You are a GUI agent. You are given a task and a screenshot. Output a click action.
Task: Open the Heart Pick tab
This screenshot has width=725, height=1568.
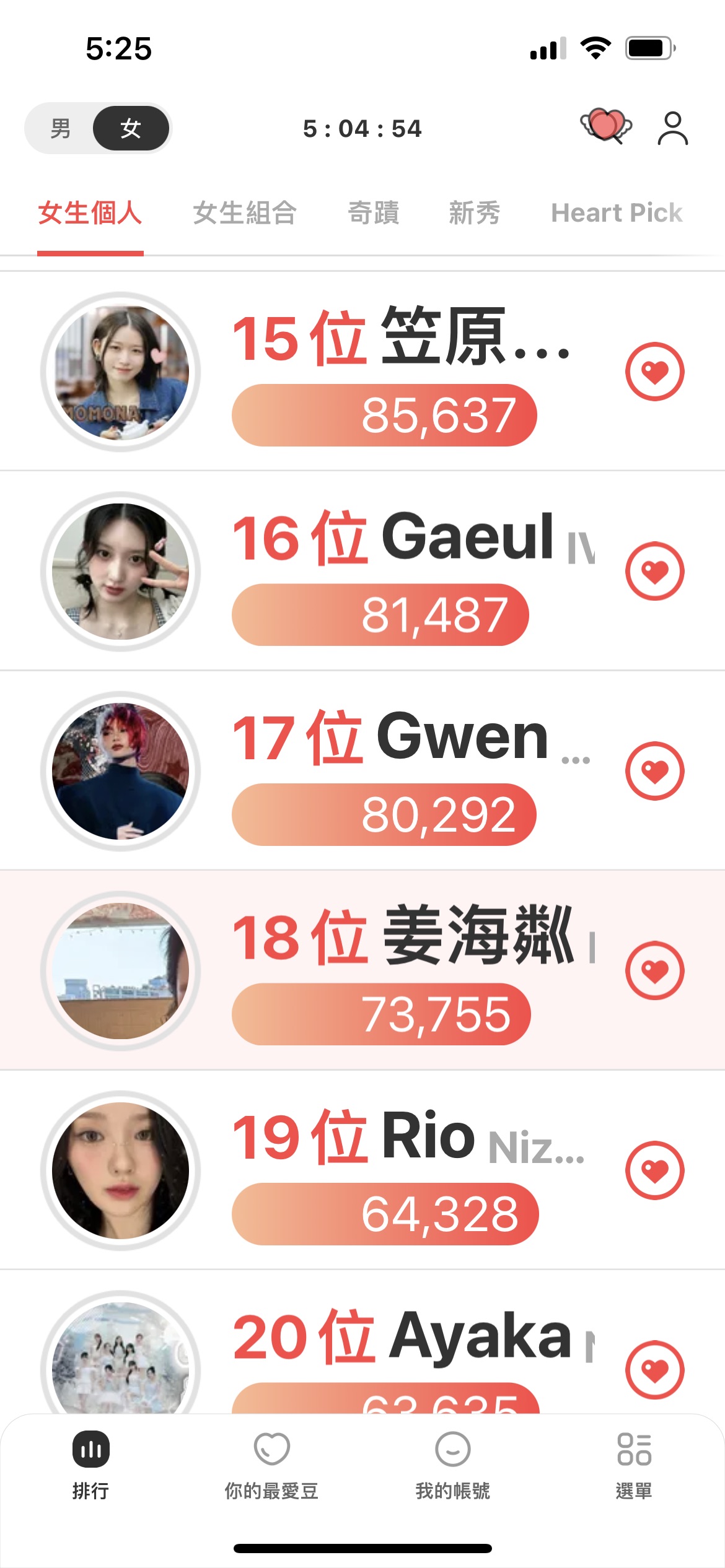pos(617,213)
